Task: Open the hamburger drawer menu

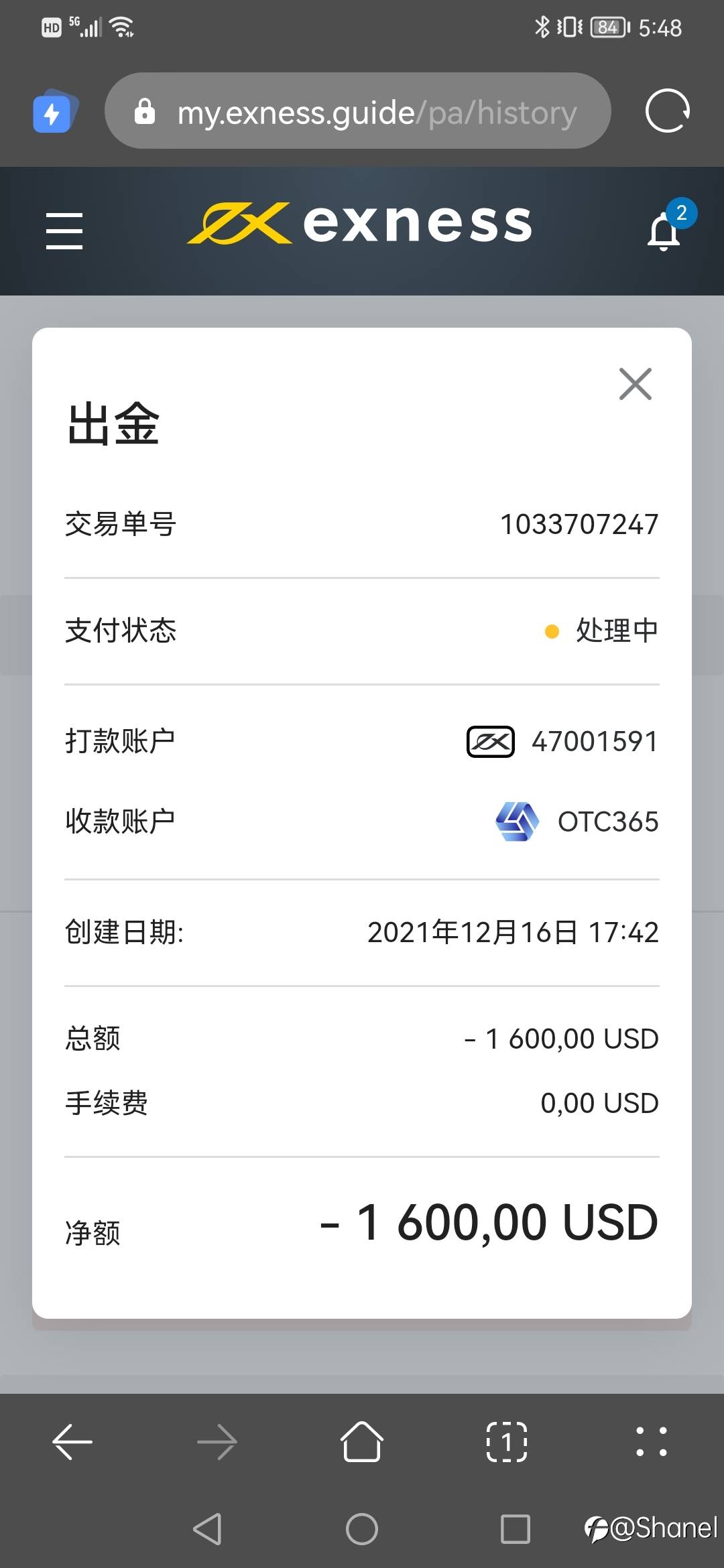Action: point(64,231)
